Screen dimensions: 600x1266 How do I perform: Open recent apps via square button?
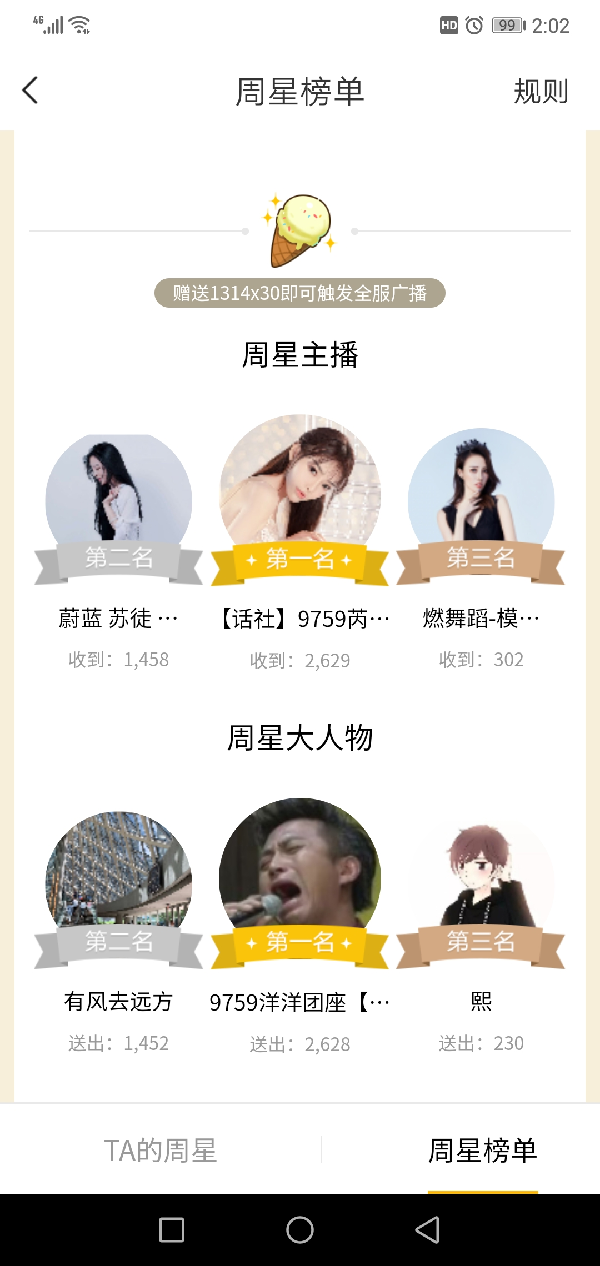pyautogui.click(x=172, y=1230)
